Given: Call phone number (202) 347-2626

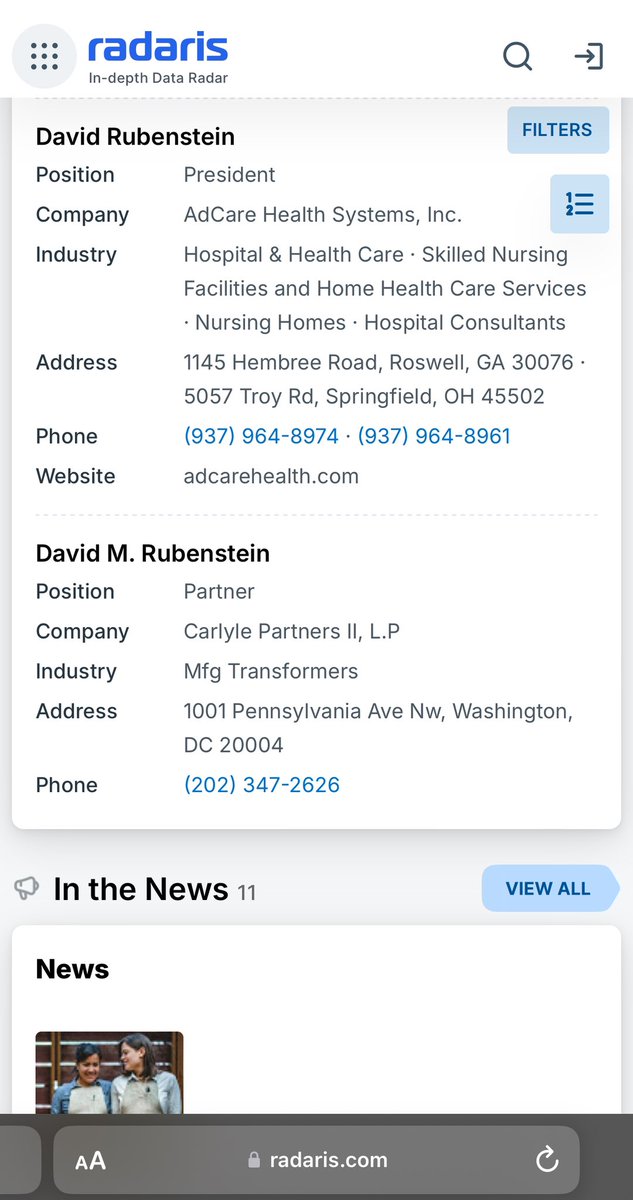Looking at the screenshot, I should tap(262, 785).
